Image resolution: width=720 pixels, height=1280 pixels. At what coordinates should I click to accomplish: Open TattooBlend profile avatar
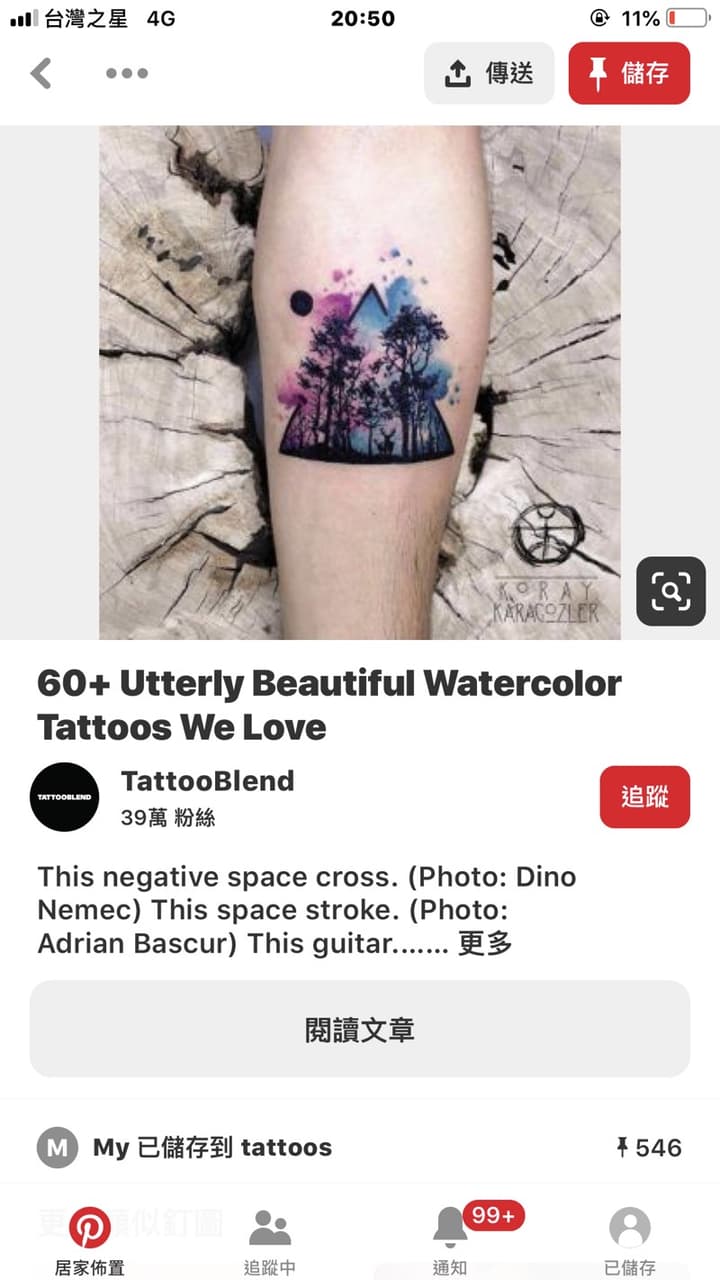pos(65,797)
